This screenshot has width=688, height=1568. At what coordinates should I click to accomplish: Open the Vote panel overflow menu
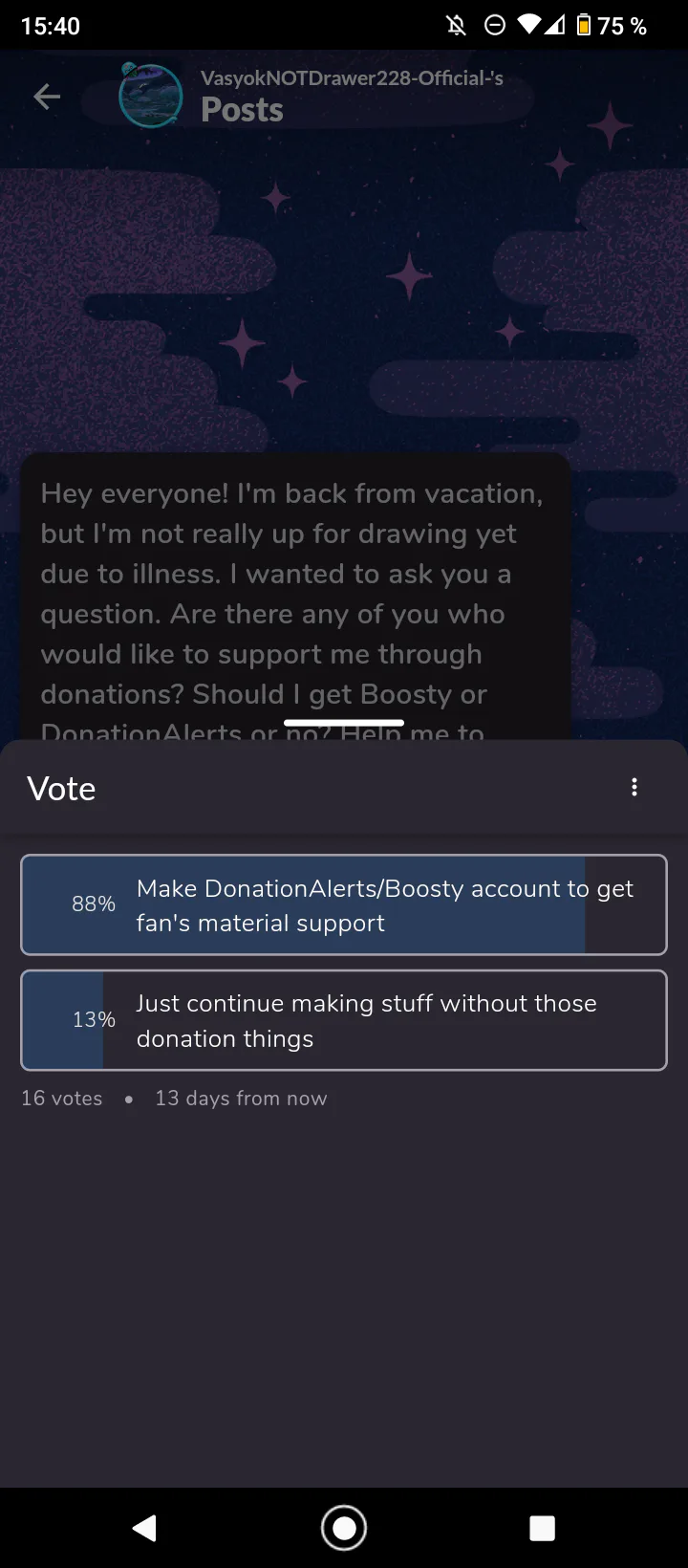634,788
